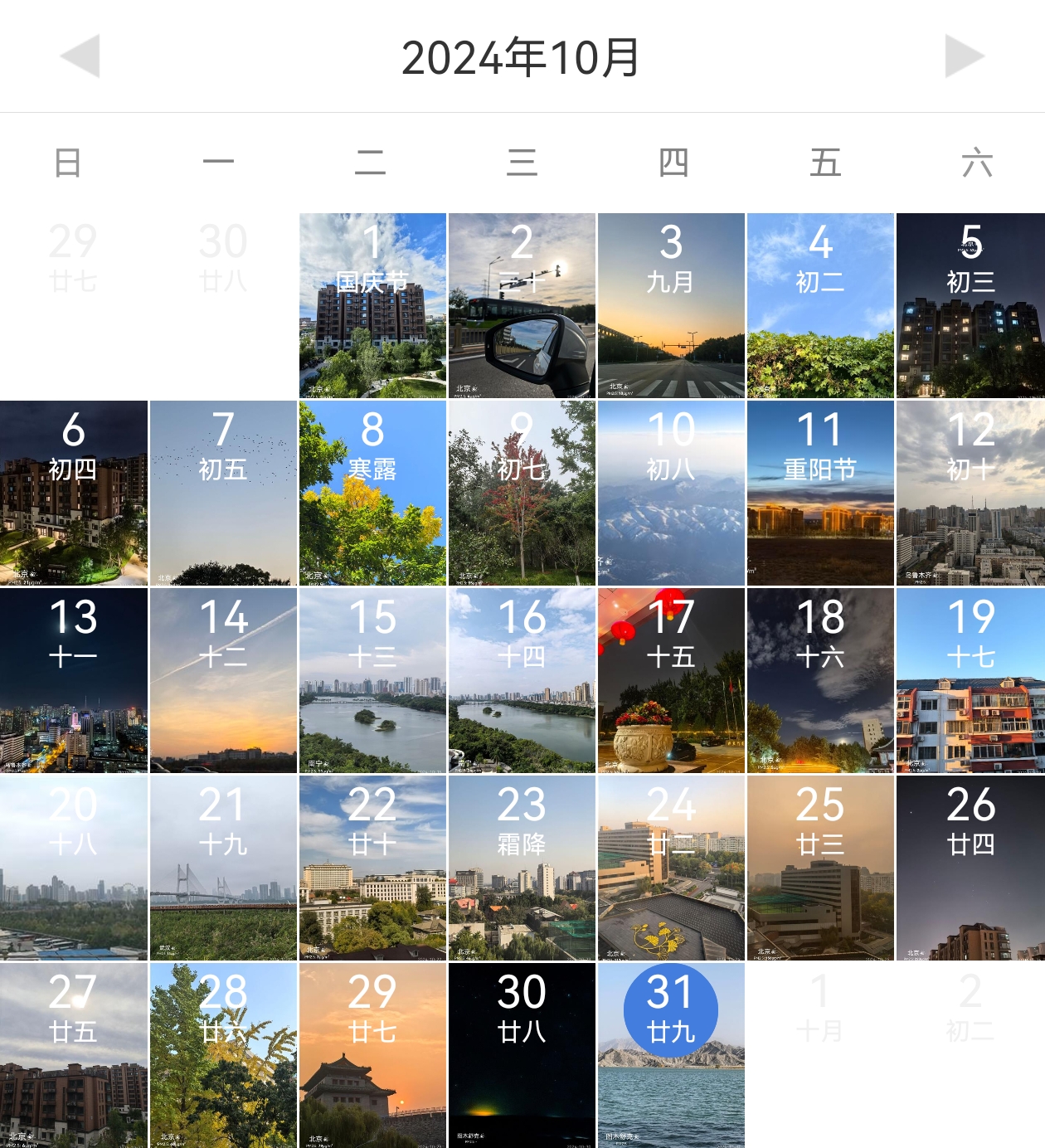The height and width of the screenshot is (1148, 1045).
Task: View the October 19 apartment building photo
Action: pos(970,681)
